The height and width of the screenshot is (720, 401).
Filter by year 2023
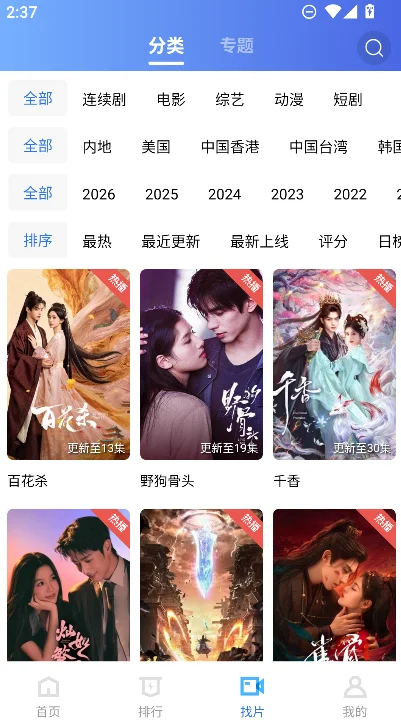click(287, 194)
